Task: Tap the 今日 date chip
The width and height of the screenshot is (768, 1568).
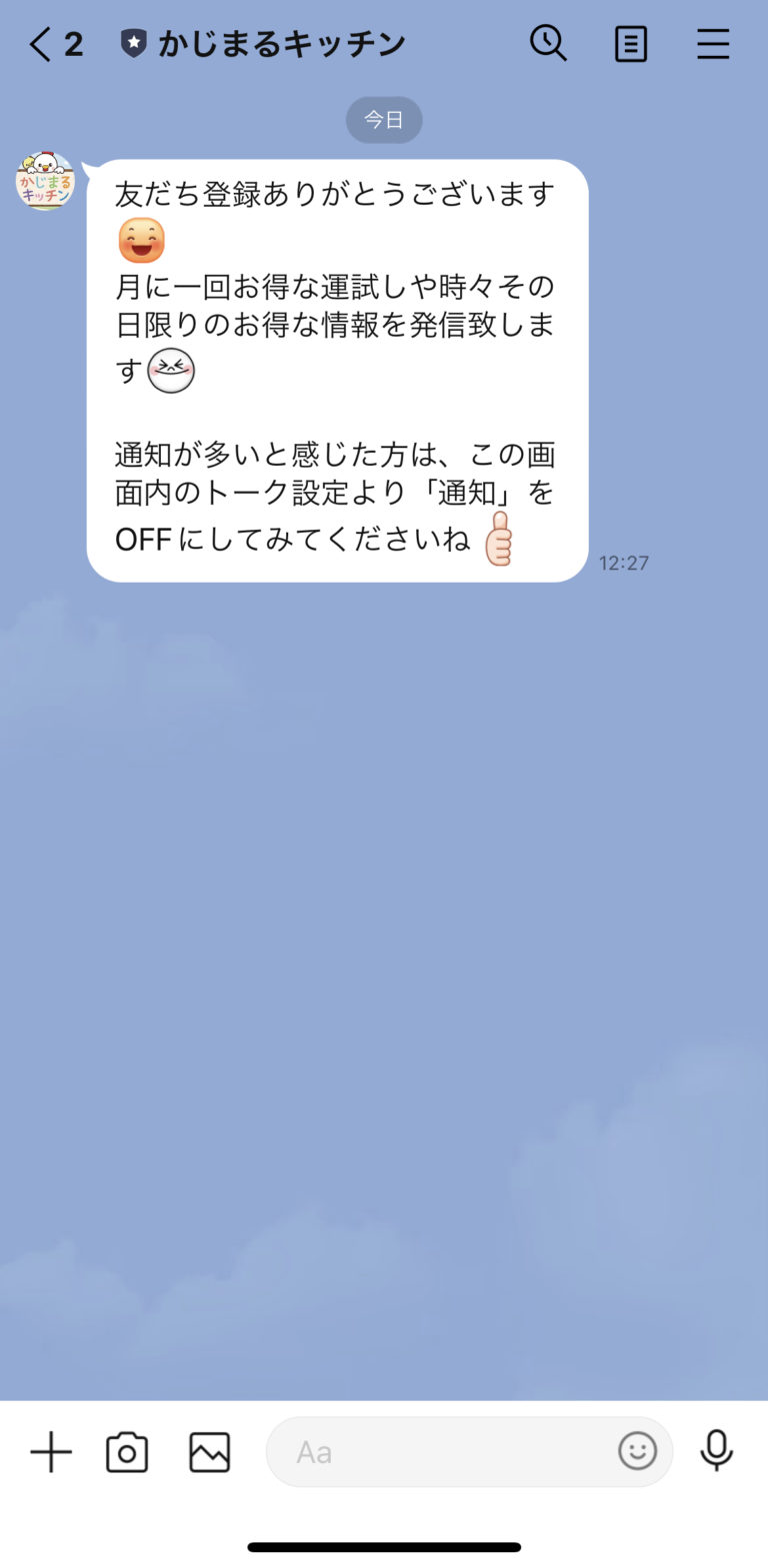Action: point(384,119)
